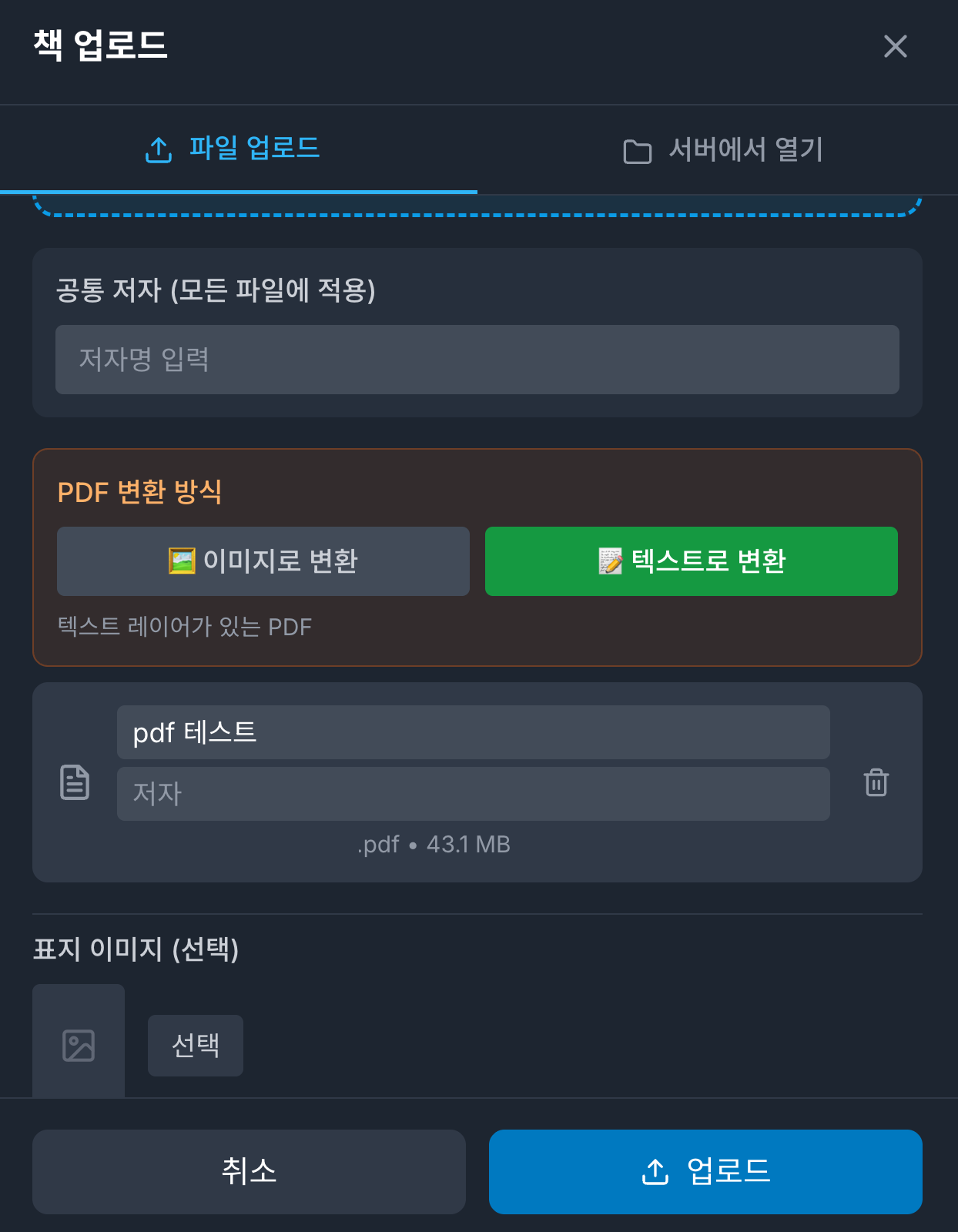
Task: Select 이미지로 변환 PDF option
Action: [263, 561]
